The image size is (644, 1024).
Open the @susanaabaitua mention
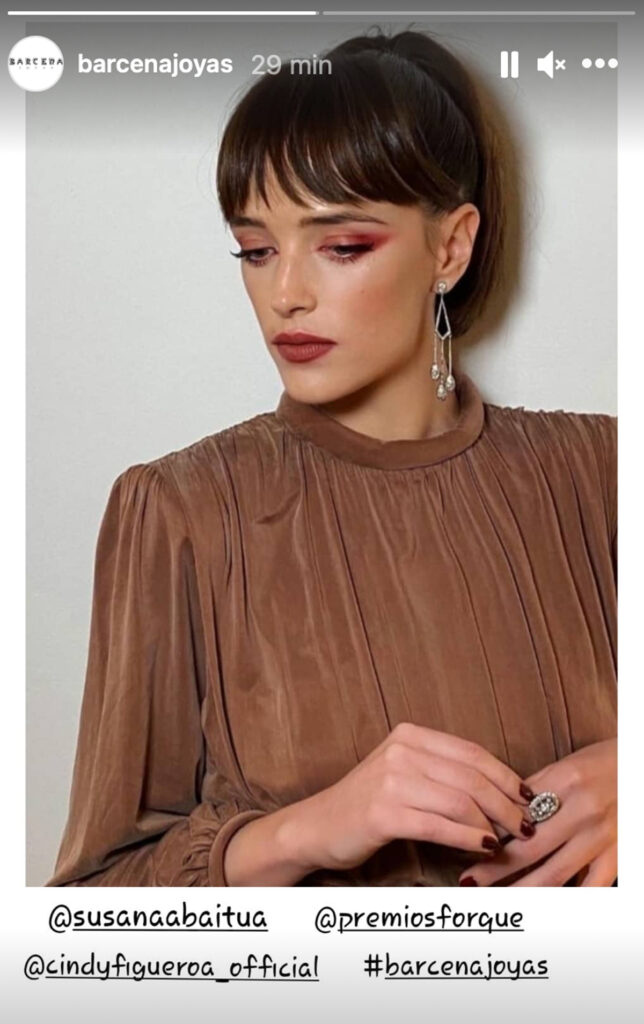point(158,918)
